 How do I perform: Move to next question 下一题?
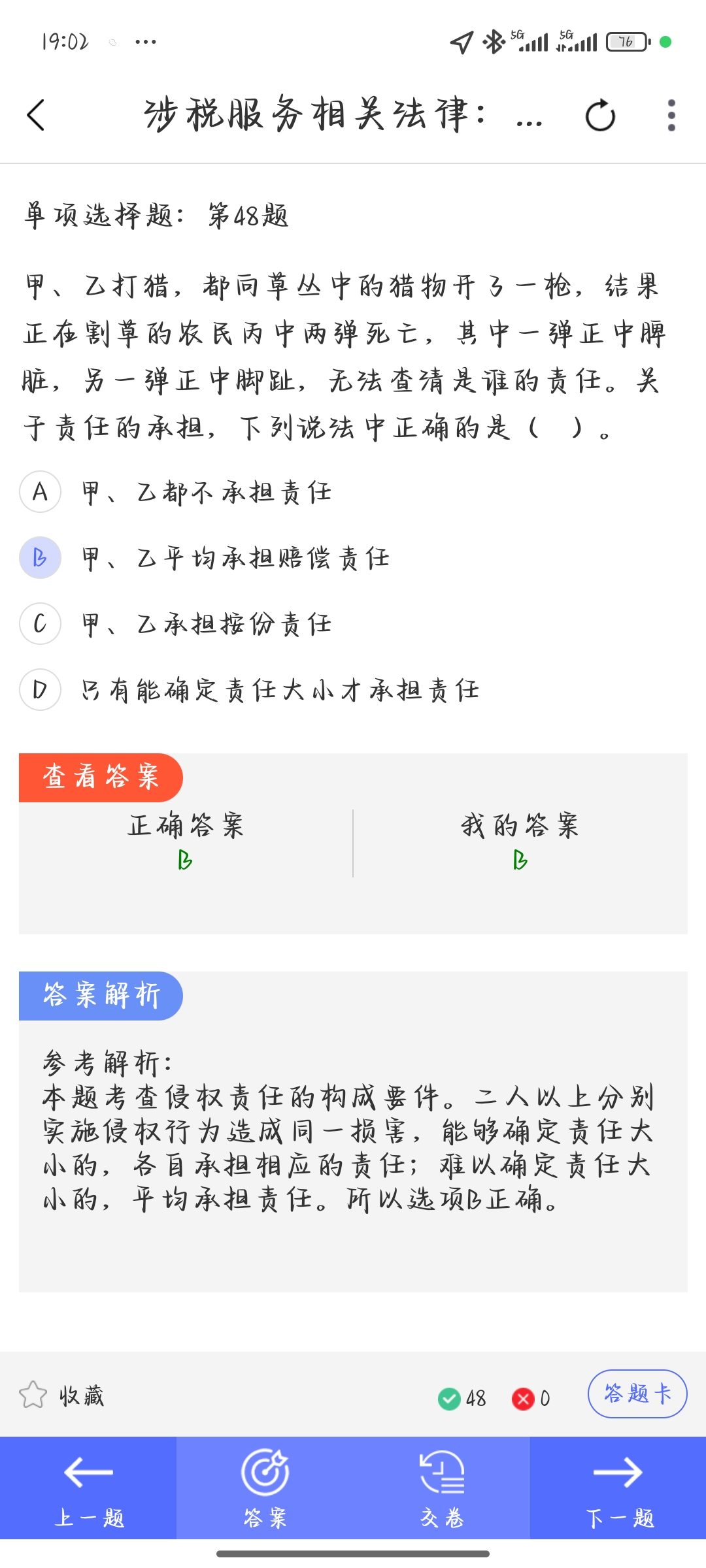coord(618,1488)
